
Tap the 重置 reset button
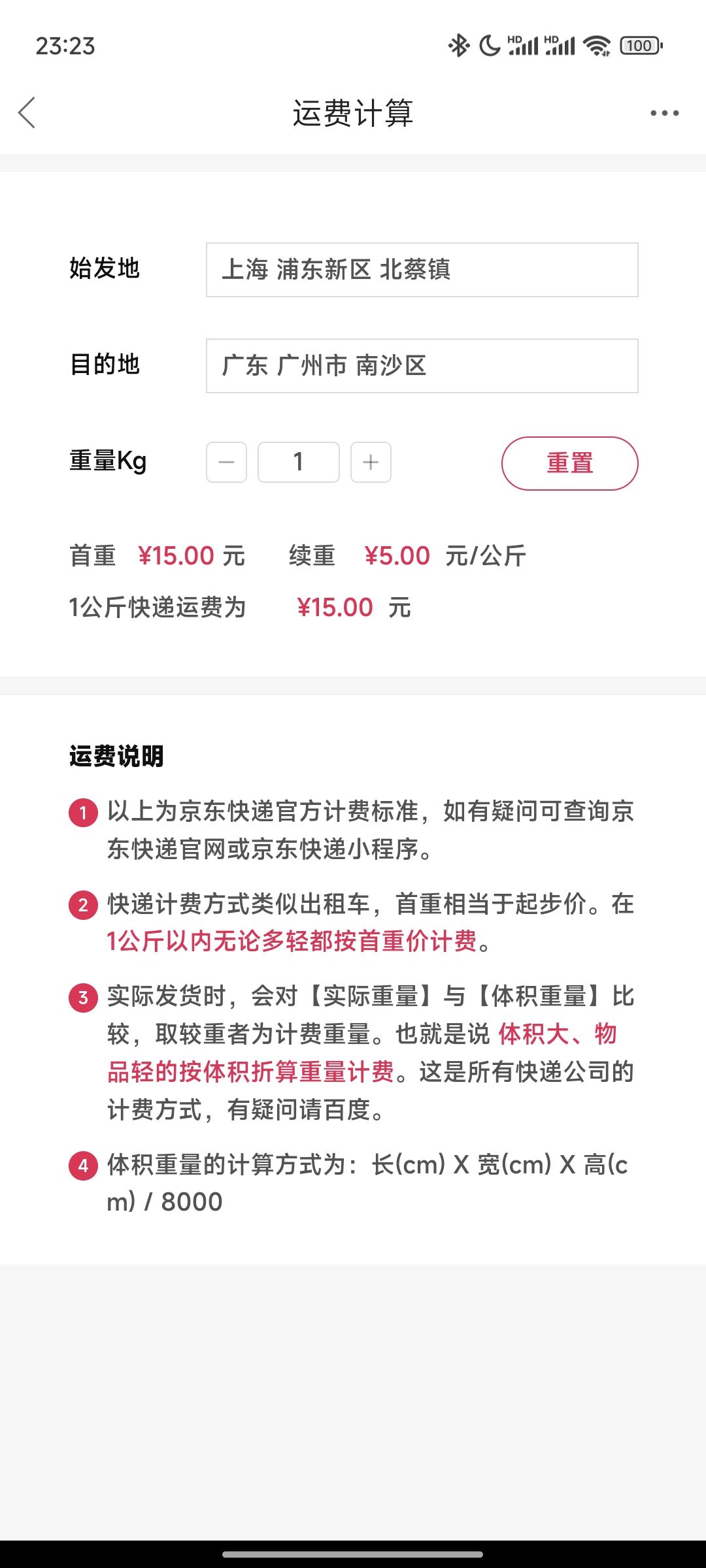click(570, 463)
